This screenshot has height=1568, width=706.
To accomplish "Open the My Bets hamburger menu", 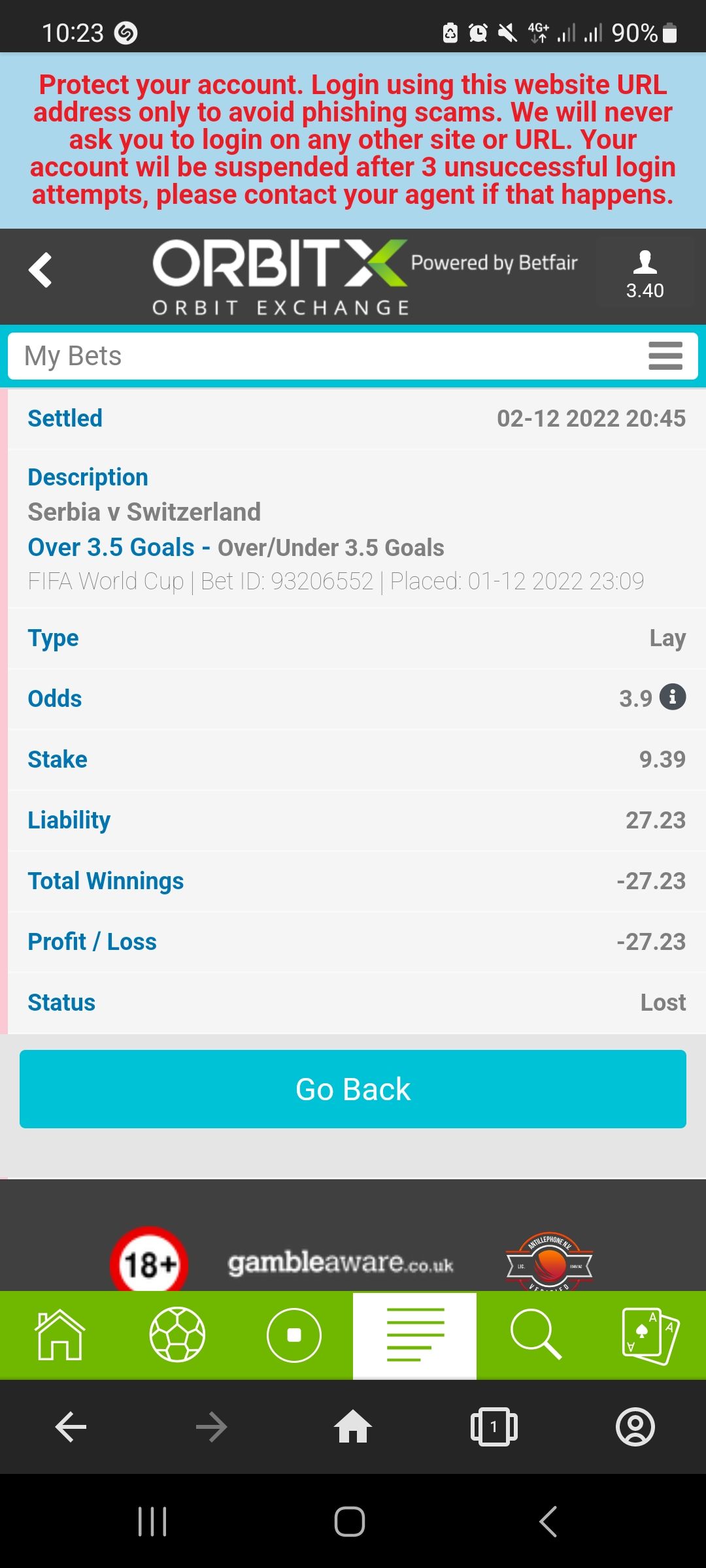I will tap(665, 356).
